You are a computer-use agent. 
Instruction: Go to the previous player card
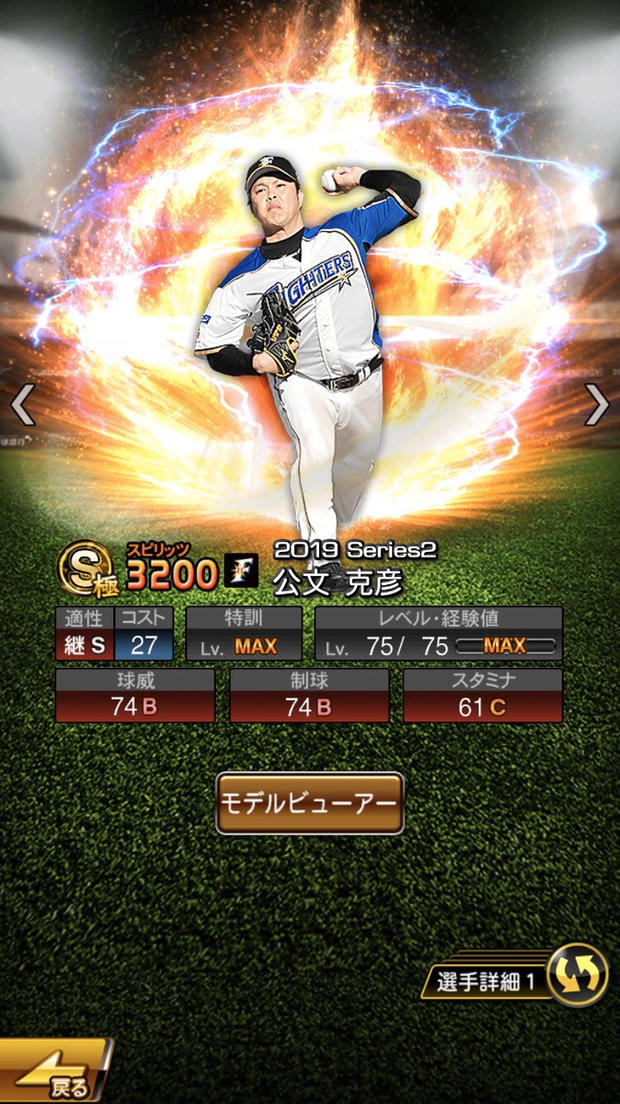tap(22, 405)
